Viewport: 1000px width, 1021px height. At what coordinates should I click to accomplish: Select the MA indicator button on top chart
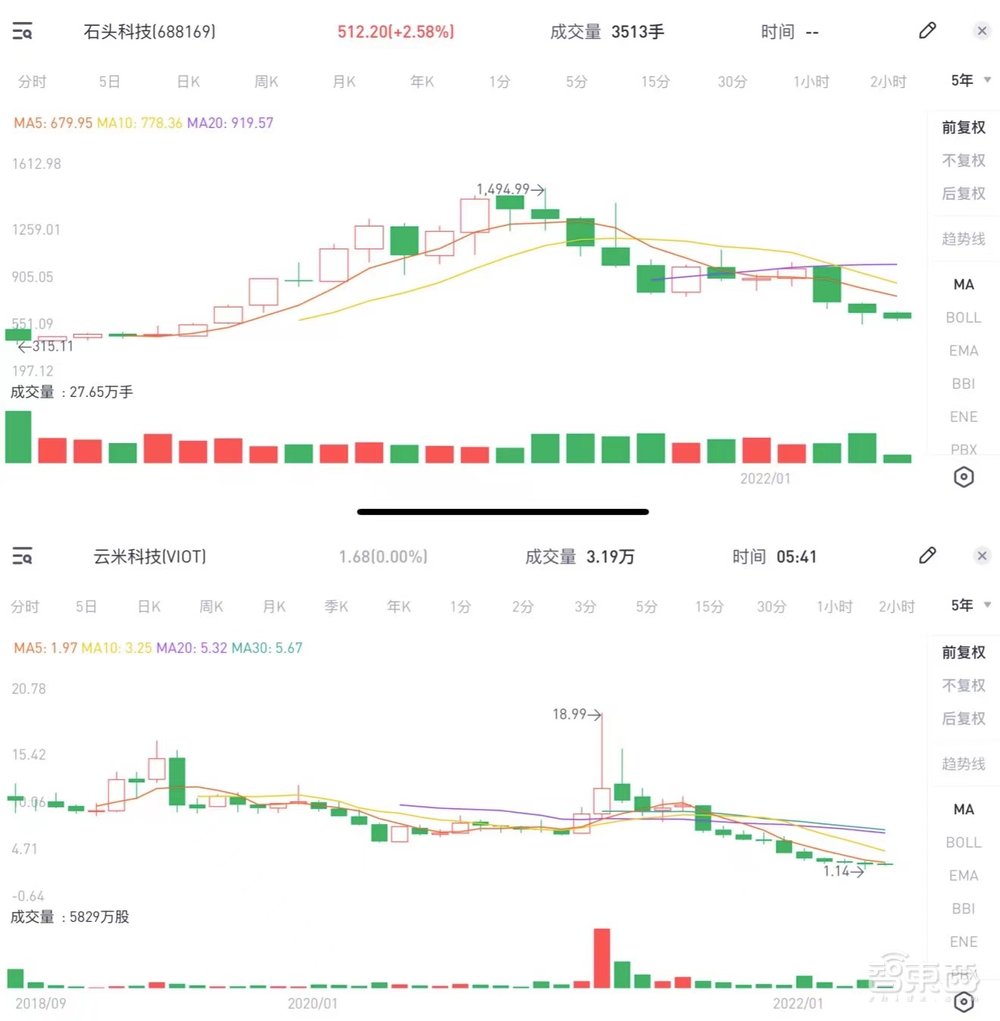[x=963, y=284]
